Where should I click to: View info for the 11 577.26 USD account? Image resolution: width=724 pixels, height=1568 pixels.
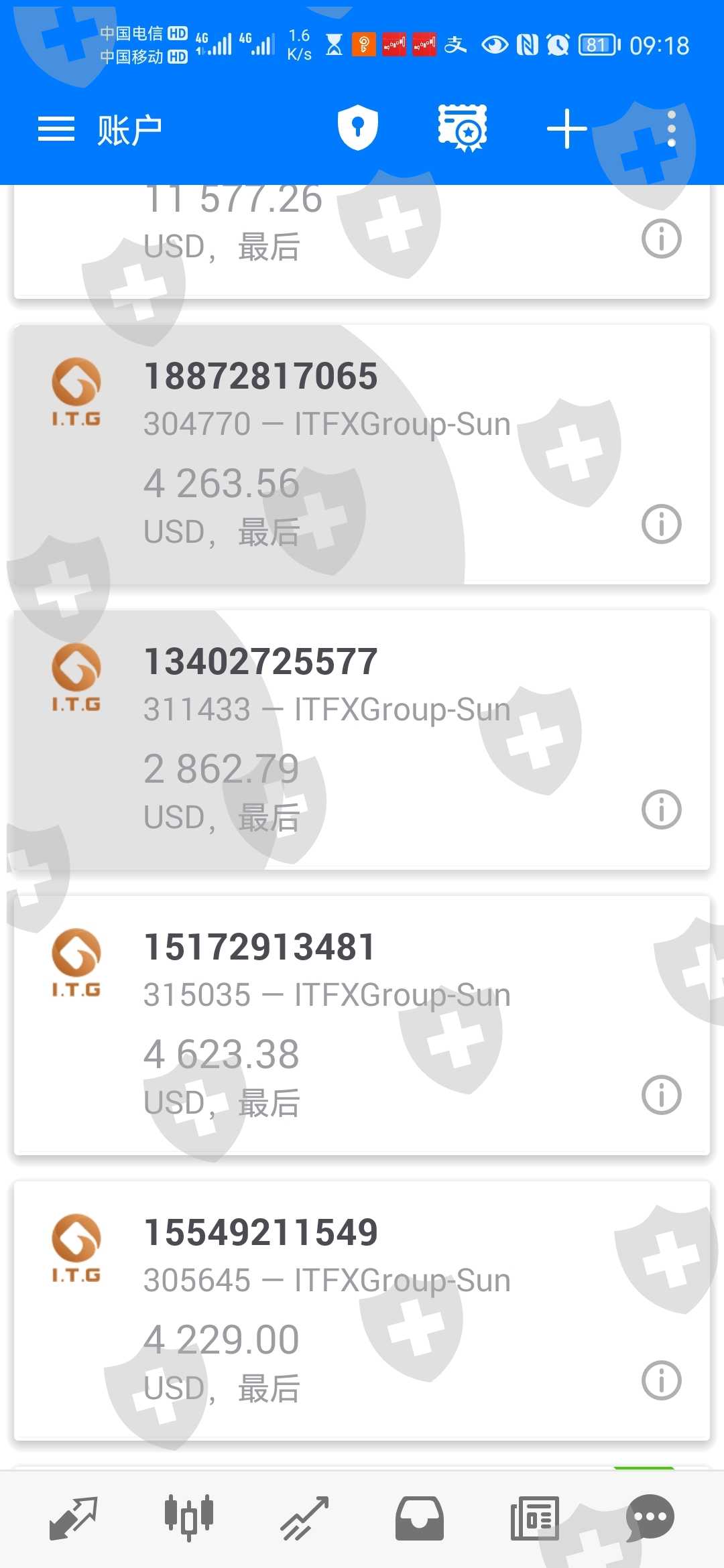(x=661, y=239)
